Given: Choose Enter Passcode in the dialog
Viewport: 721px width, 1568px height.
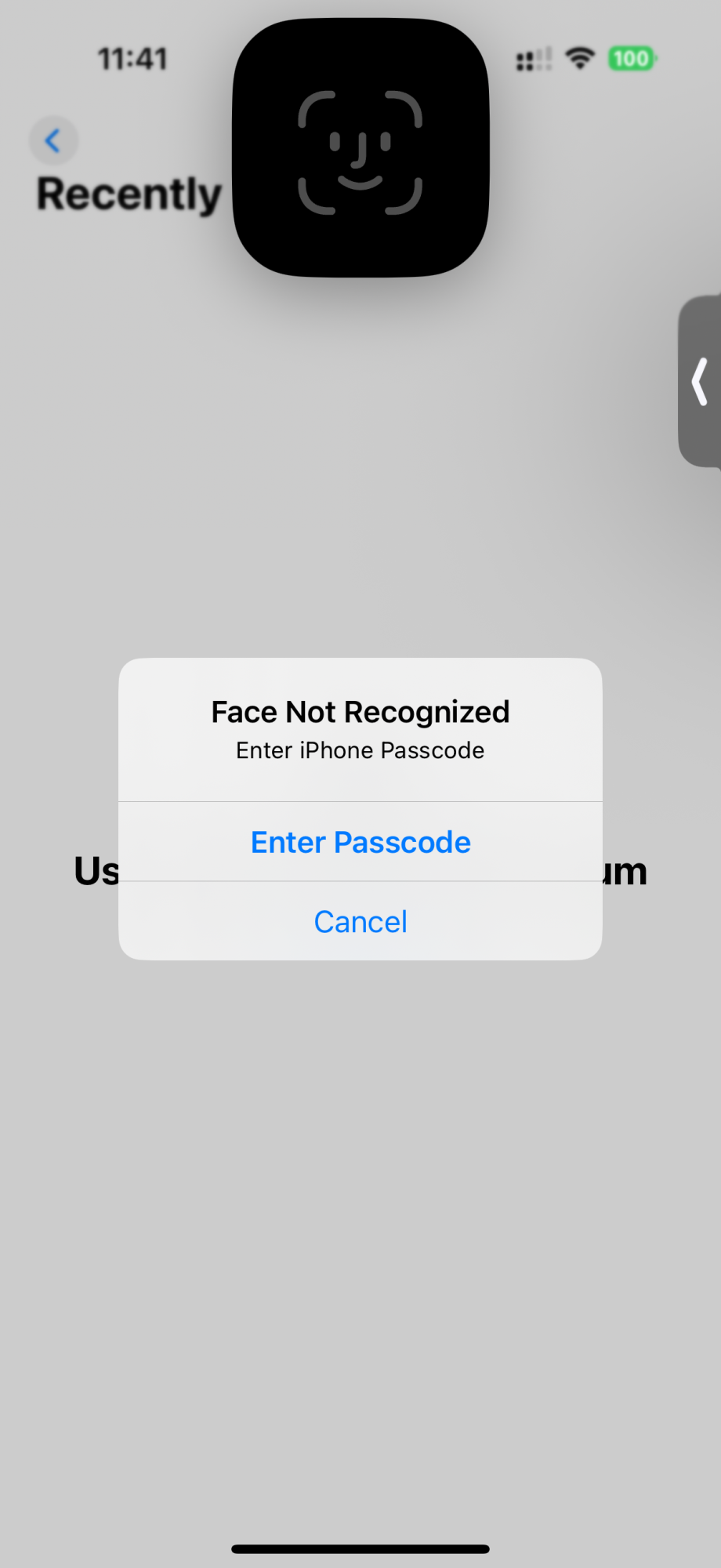Looking at the screenshot, I should tap(360, 842).
